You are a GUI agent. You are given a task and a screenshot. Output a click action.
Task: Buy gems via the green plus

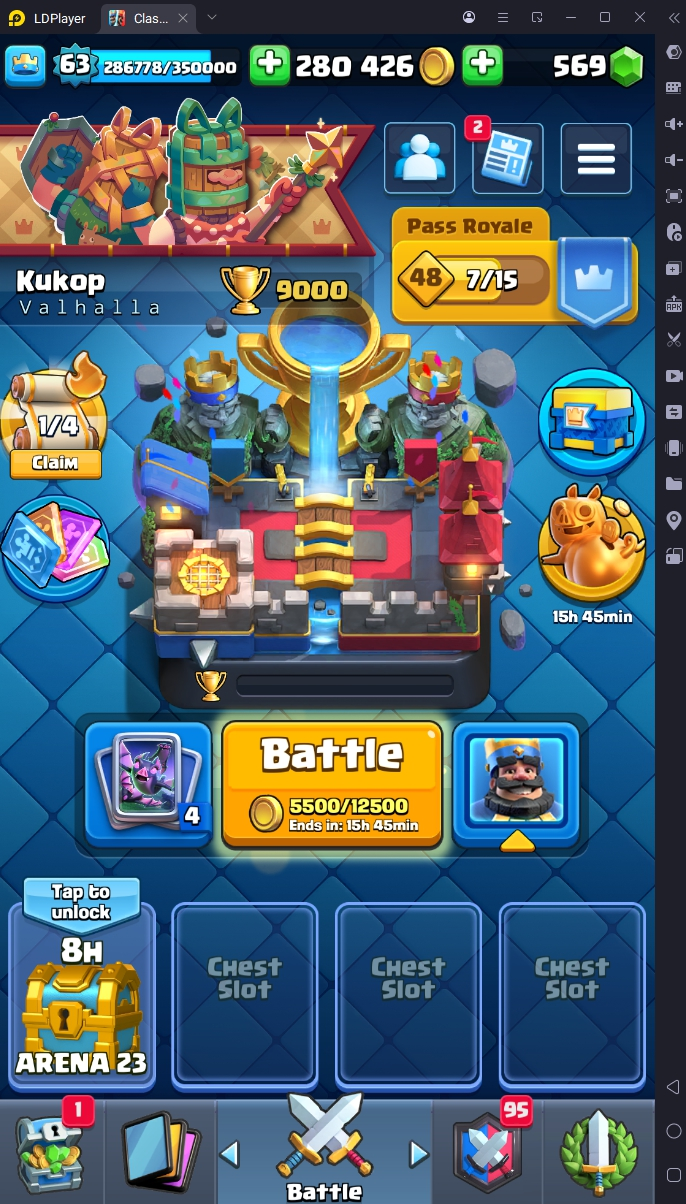[482, 65]
